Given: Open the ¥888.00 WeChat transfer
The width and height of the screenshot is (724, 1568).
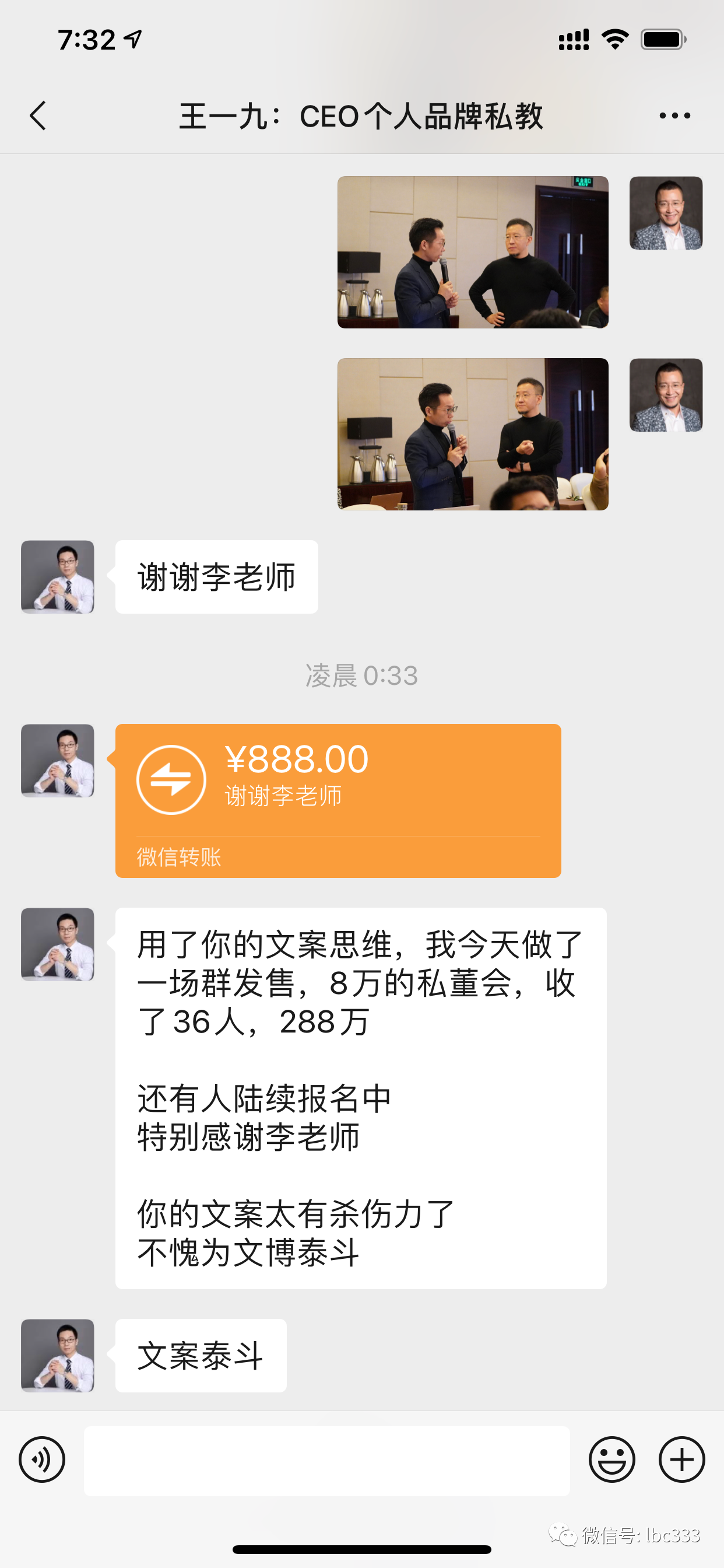Looking at the screenshot, I should [338, 800].
